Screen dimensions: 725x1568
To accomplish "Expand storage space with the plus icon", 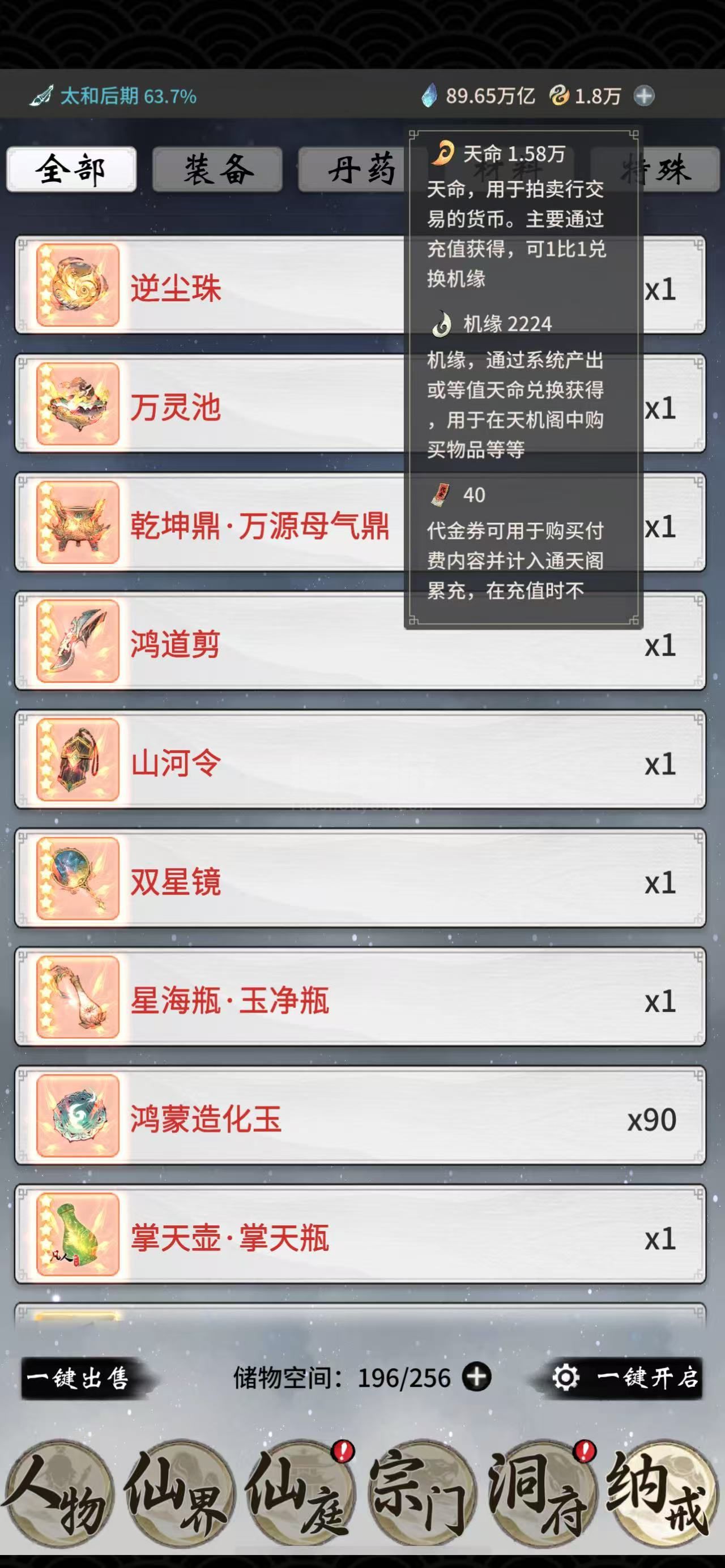I will click(x=477, y=1377).
